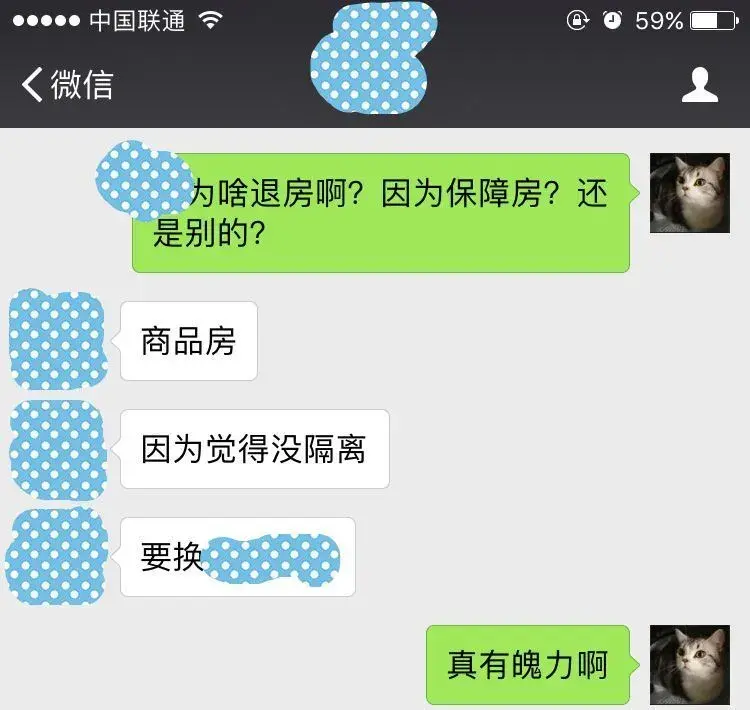This screenshot has height=710, width=750.
Task: Tap the cat avatar beside 为啥退房啊 message
Action: (x=689, y=193)
